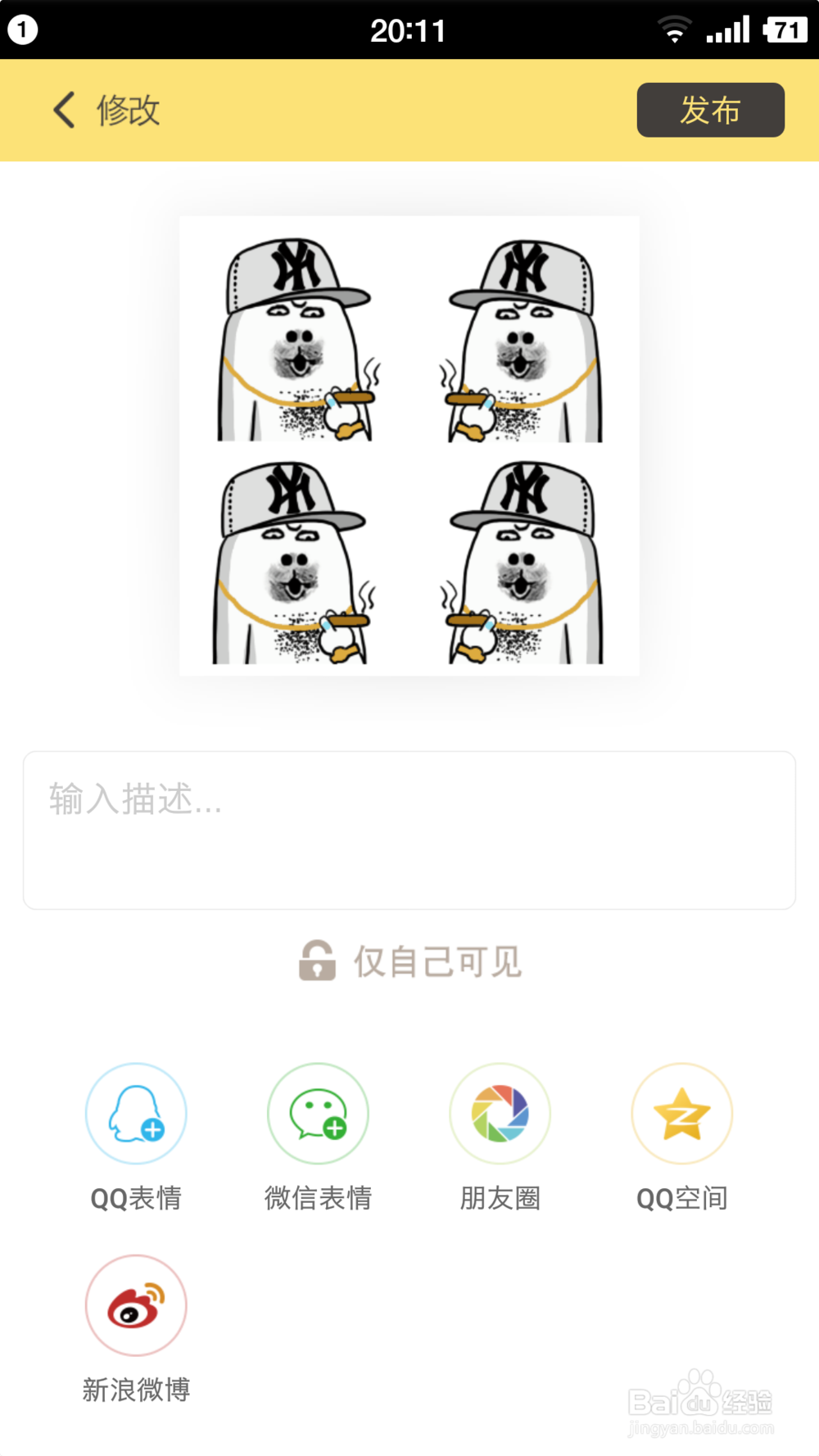Click the notification badge showing 1
Image resolution: width=819 pixels, height=1456 pixels.
(24, 28)
